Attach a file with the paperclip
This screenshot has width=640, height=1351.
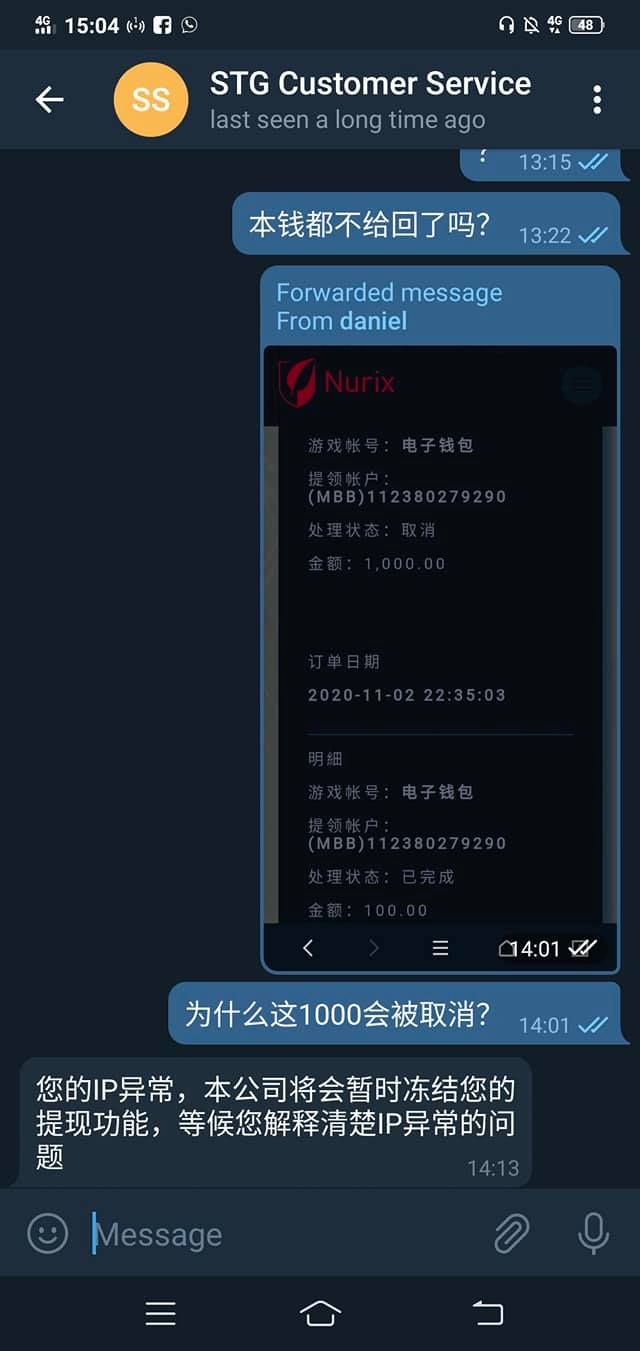[x=512, y=1234]
